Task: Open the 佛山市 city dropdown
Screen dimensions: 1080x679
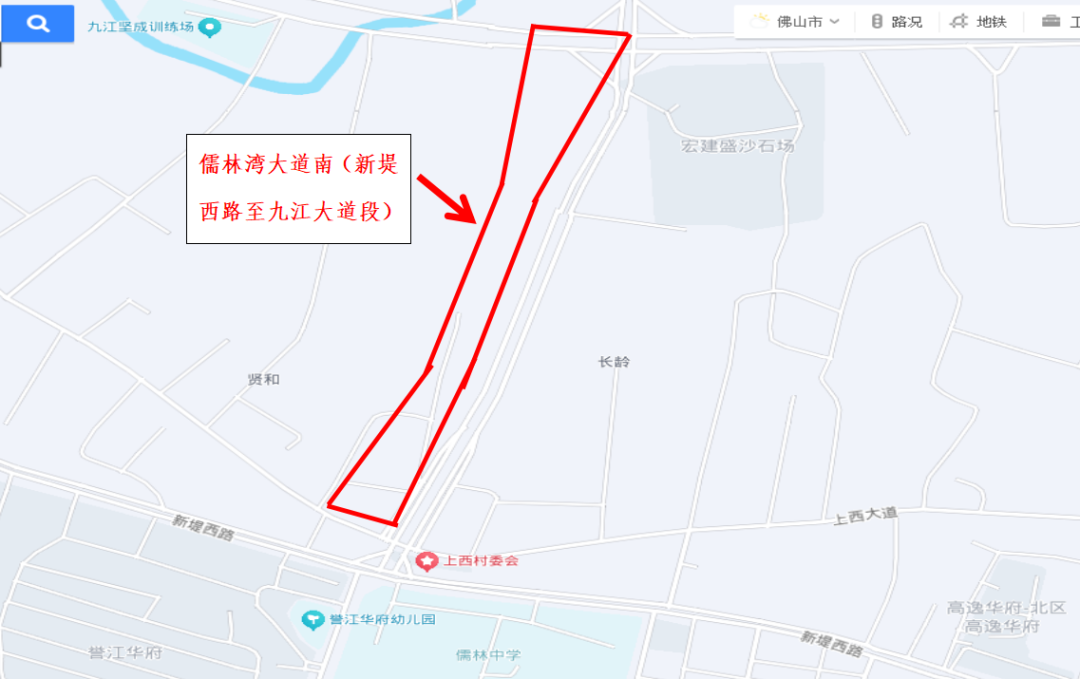Action: click(797, 22)
